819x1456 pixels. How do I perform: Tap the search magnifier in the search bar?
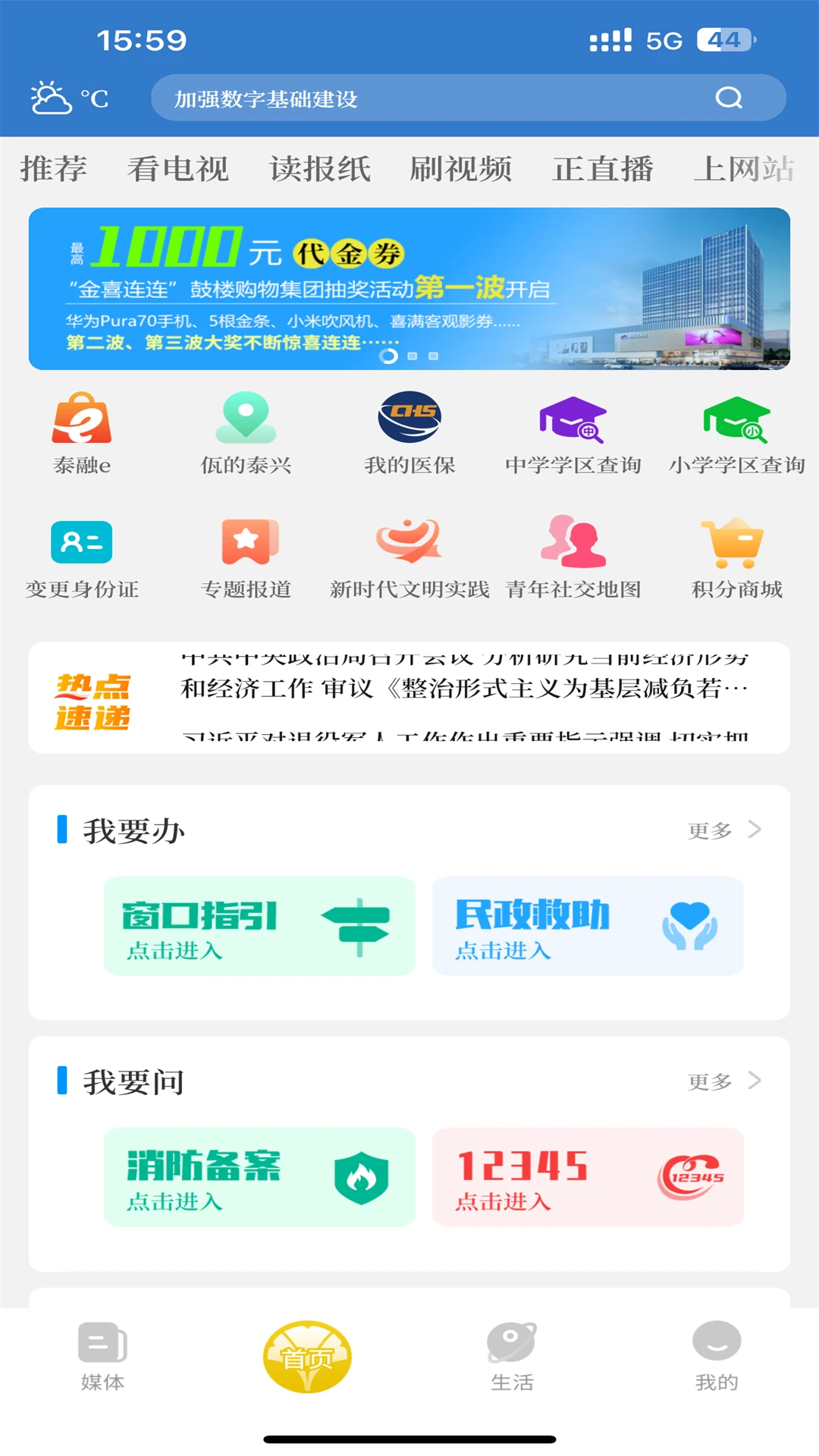[729, 98]
